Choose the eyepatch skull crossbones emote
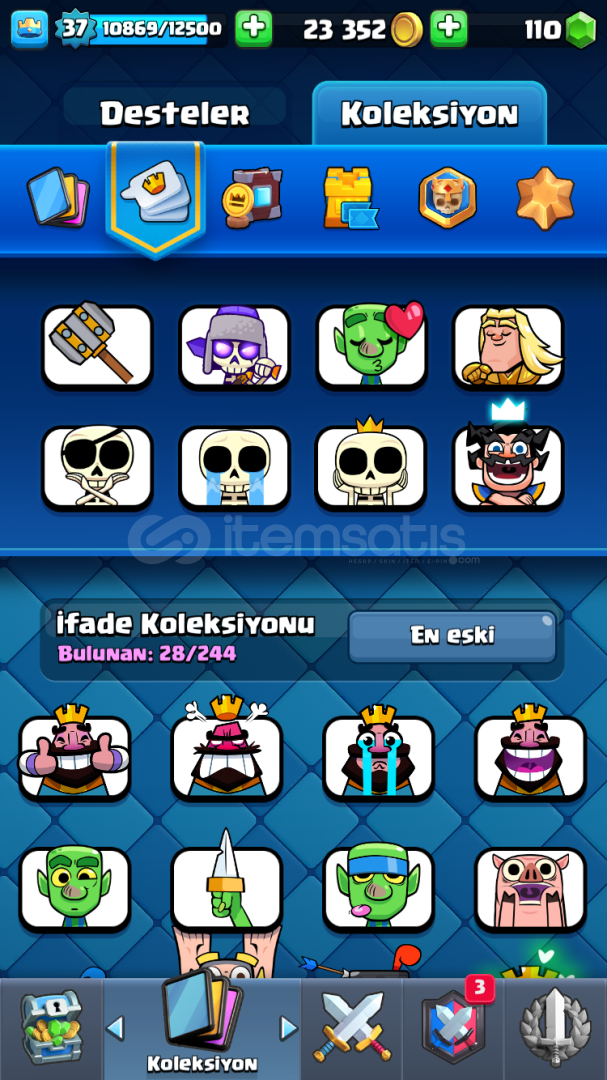The width and height of the screenshot is (607, 1080). [x=97, y=468]
